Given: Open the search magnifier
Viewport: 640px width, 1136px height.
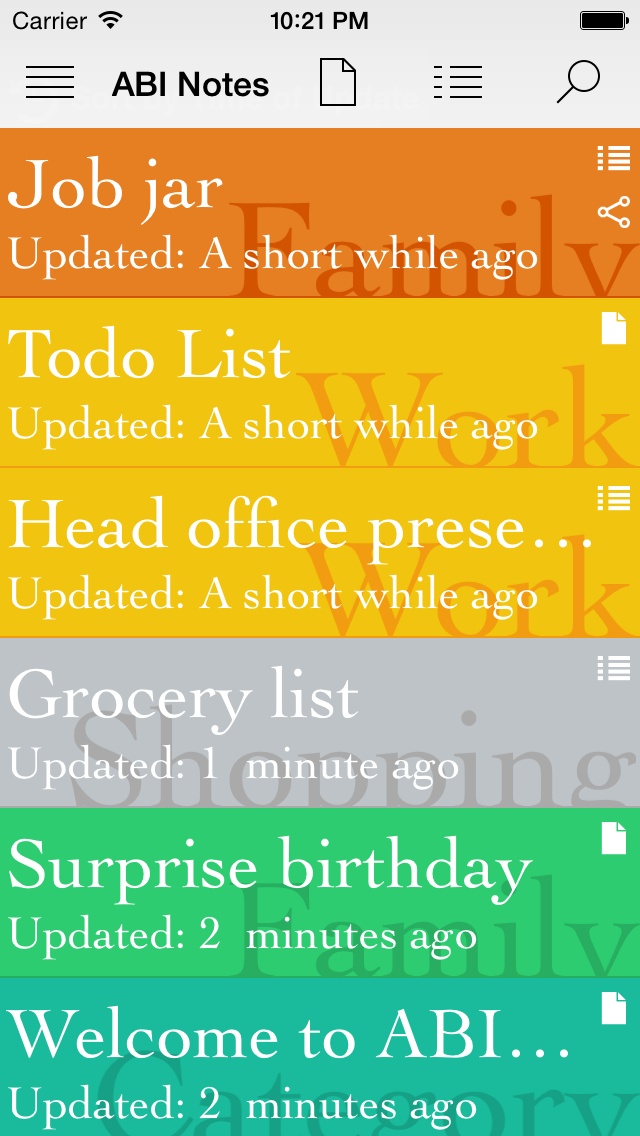Looking at the screenshot, I should [578, 83].
